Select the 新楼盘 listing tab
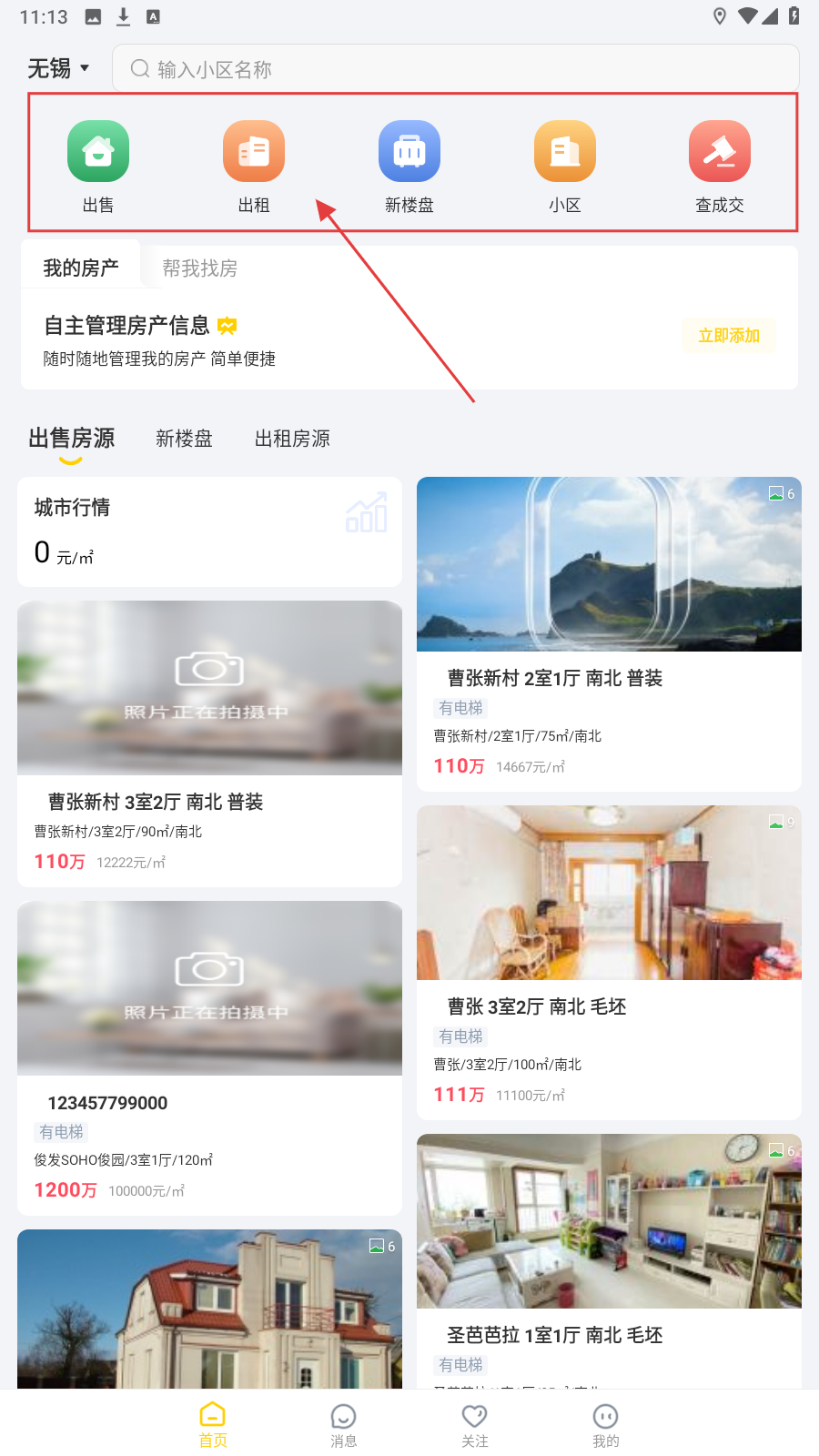819x1456 pixels. [x=184, y=439]
